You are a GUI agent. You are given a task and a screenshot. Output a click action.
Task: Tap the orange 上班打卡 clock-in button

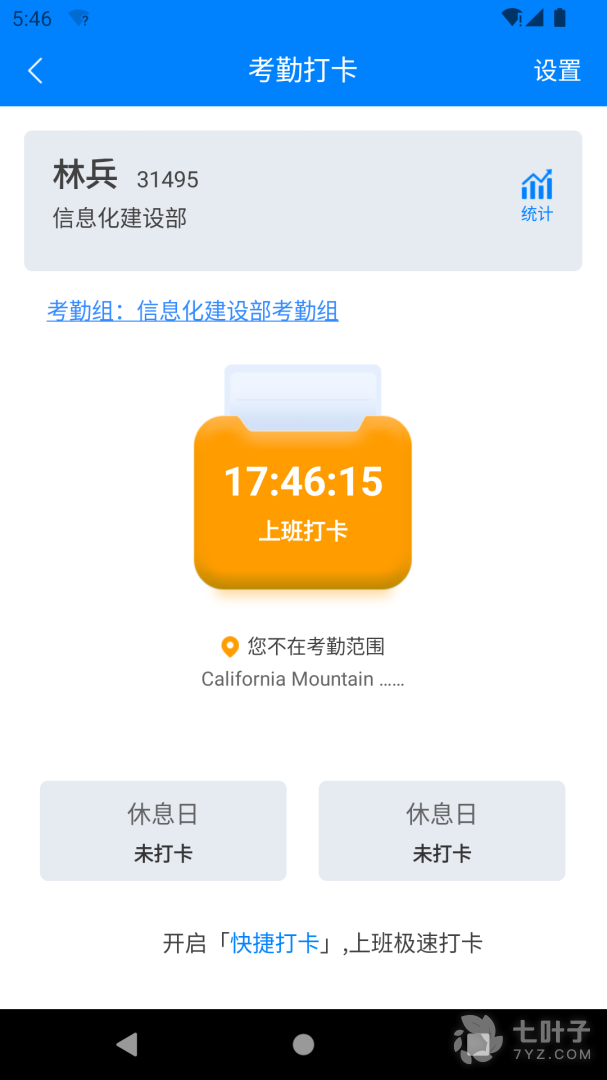coord(303,502)
